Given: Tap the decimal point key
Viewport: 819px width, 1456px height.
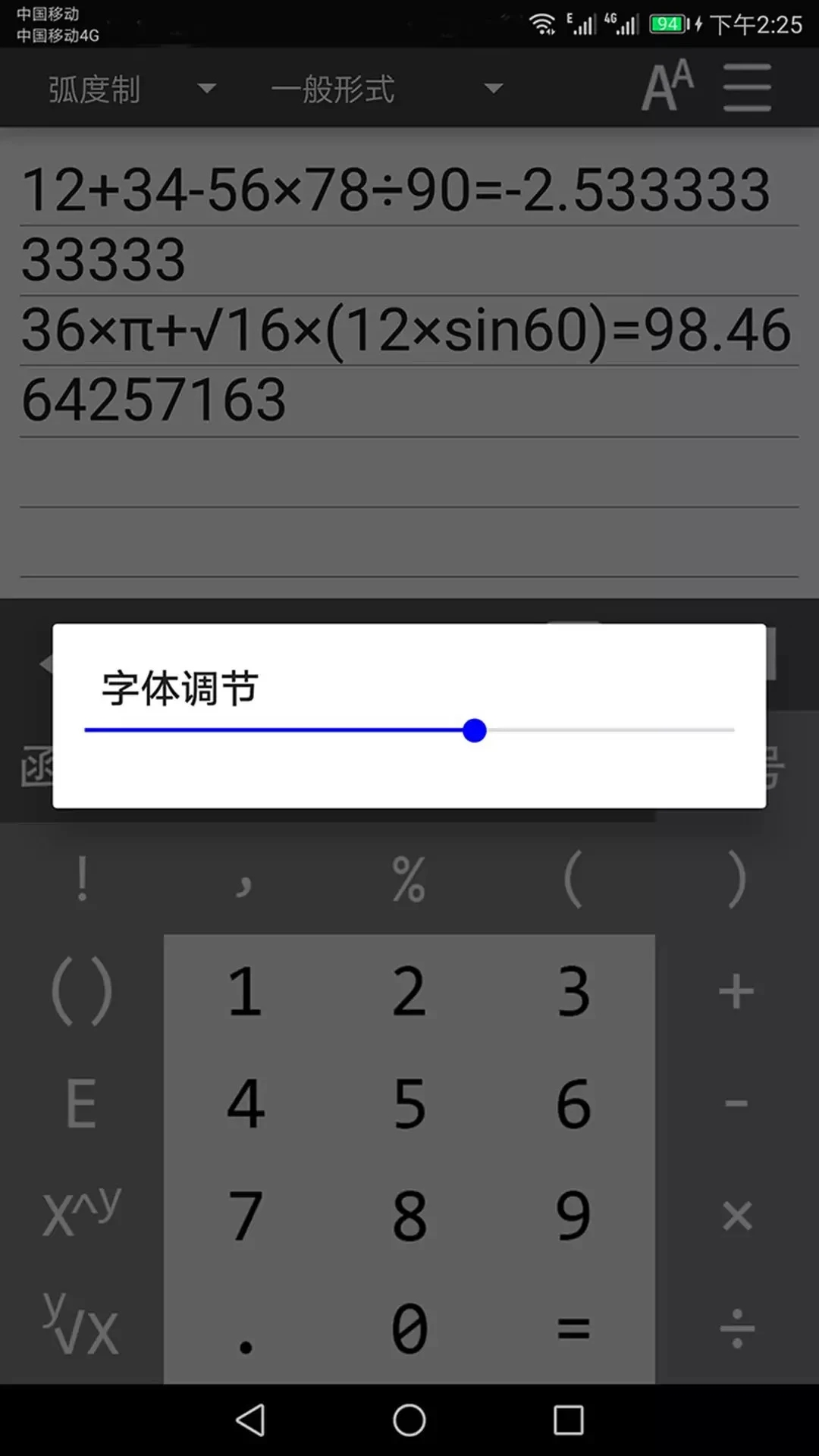Looking at the screenshot, I should click(246, 1328).
